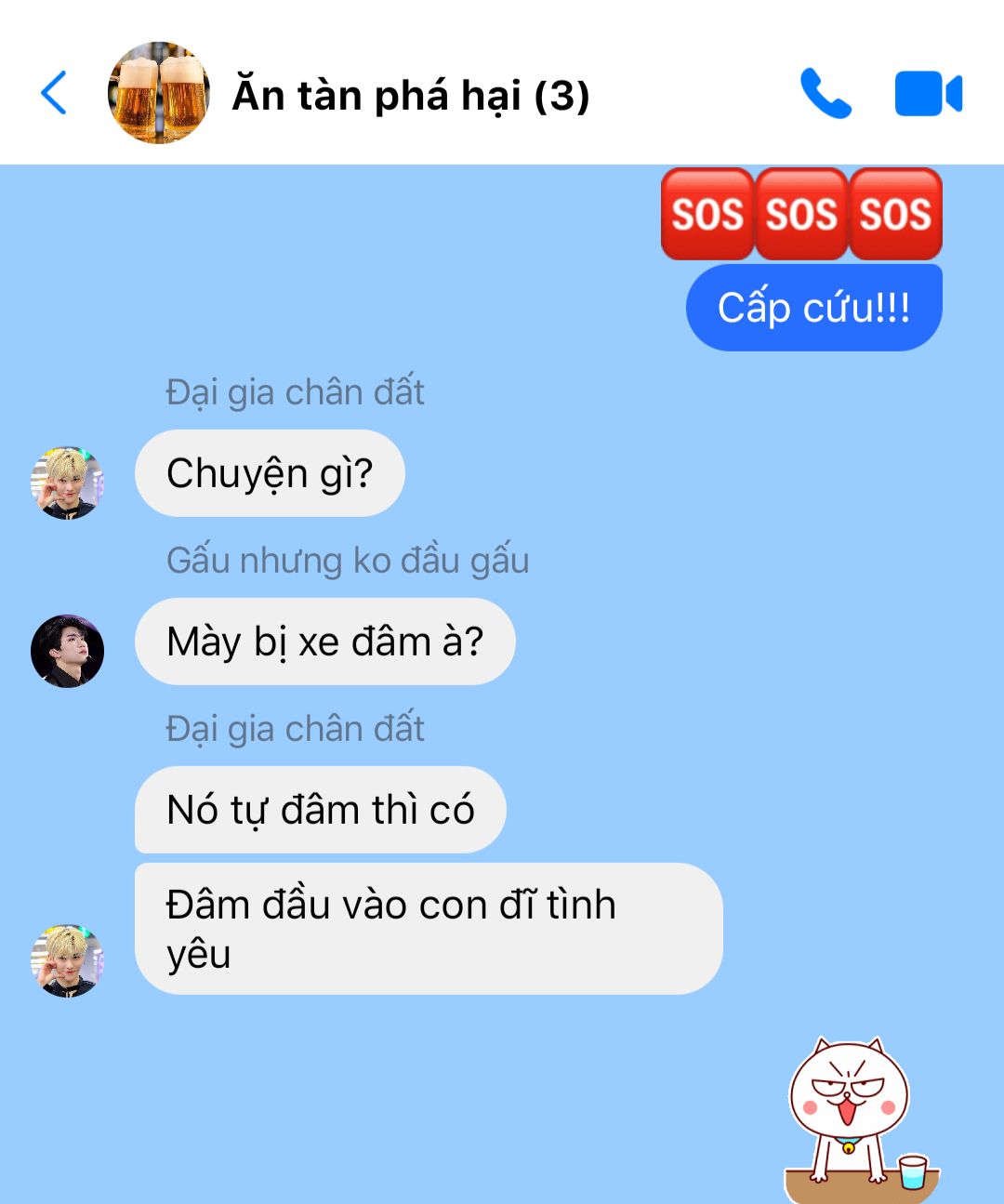Go back to the chat list

[54, 93]
